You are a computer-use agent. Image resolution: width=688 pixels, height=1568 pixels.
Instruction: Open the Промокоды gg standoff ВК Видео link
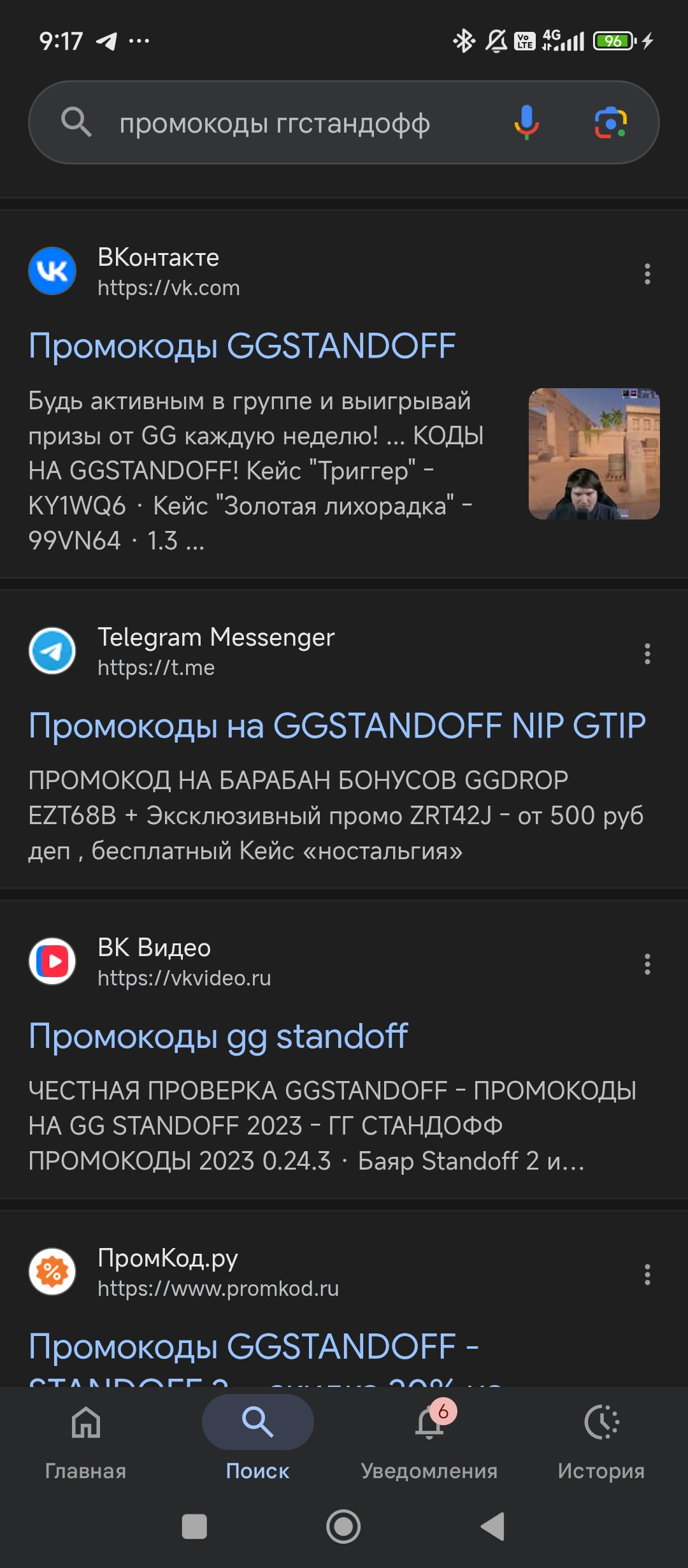(218, 1036)
